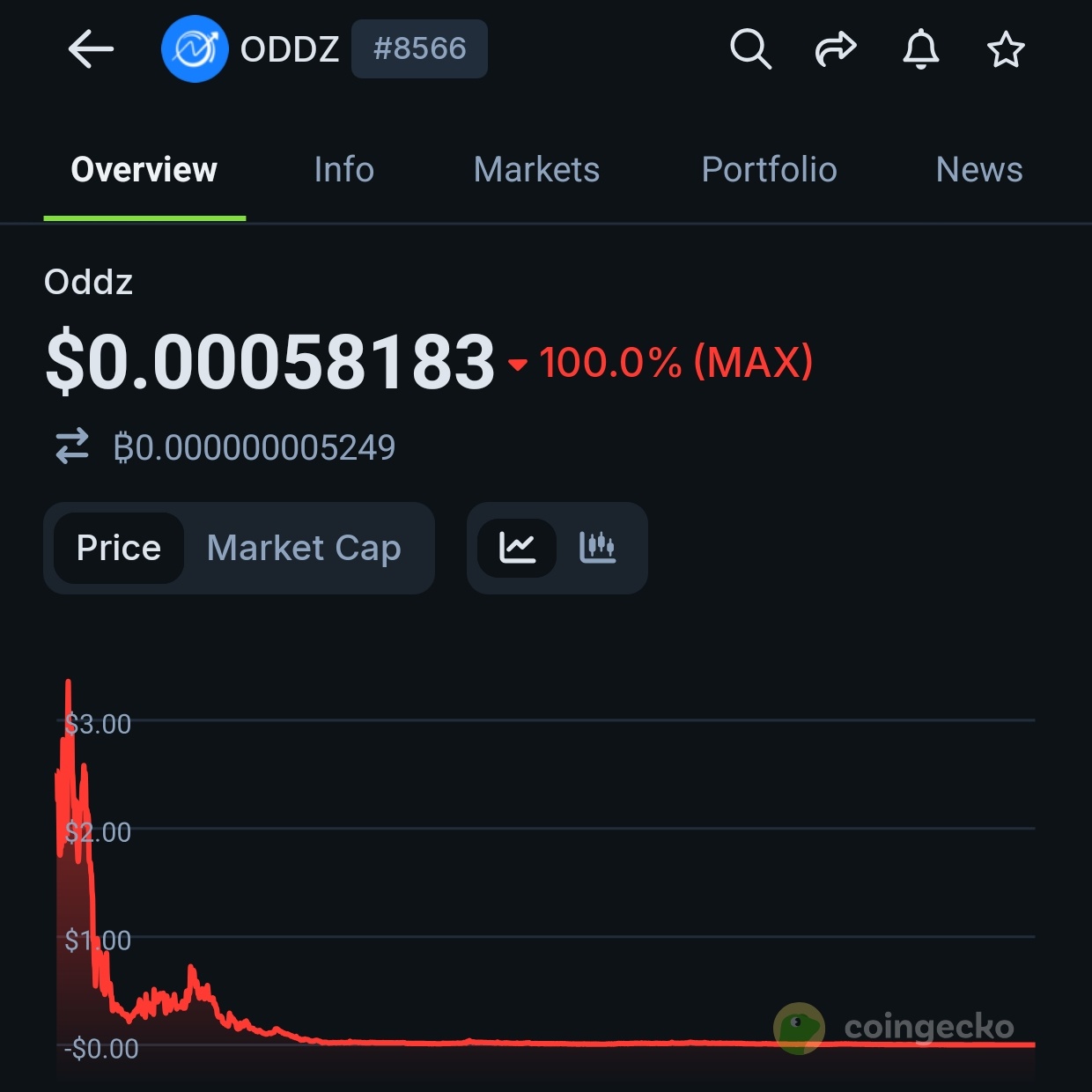
Task: Select the Overview tab
Action: 144,170
